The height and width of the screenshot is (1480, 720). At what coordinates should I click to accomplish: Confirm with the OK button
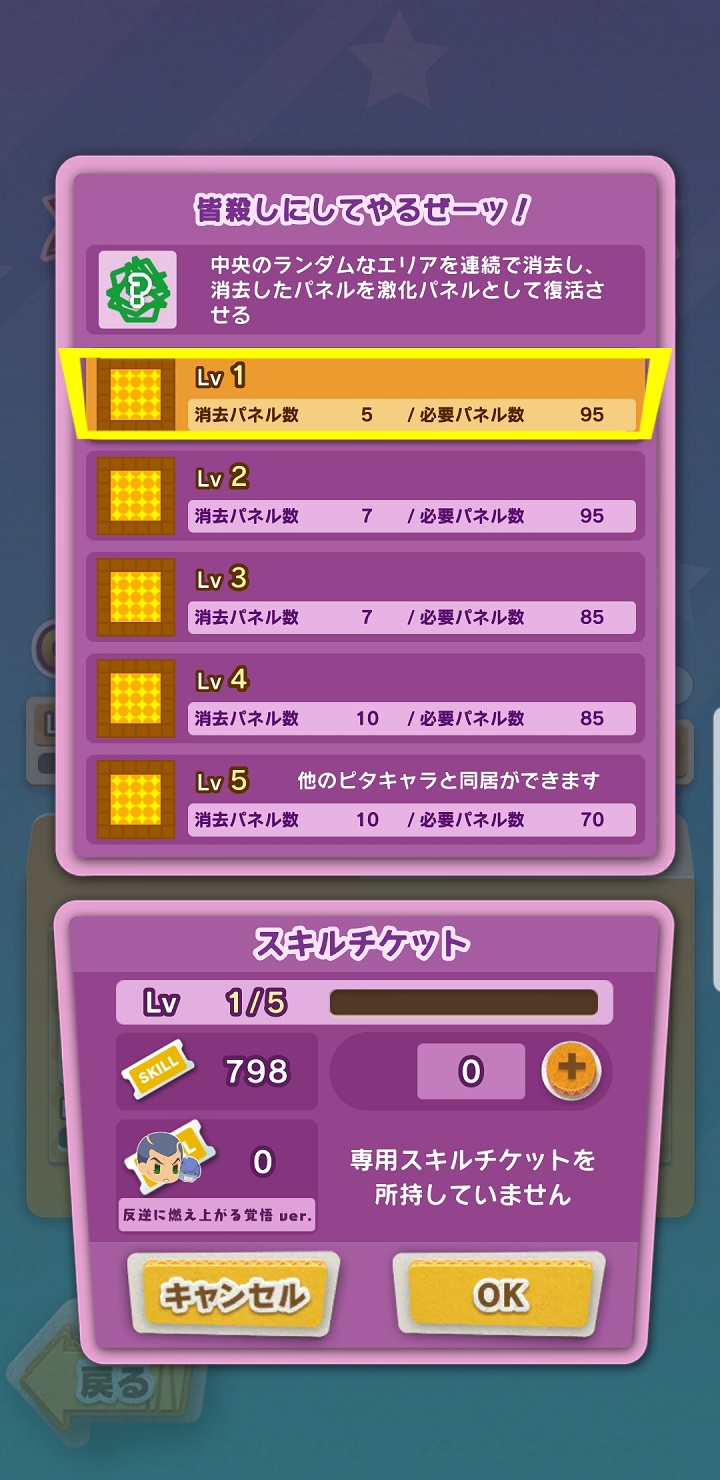tap(500, 1294)
